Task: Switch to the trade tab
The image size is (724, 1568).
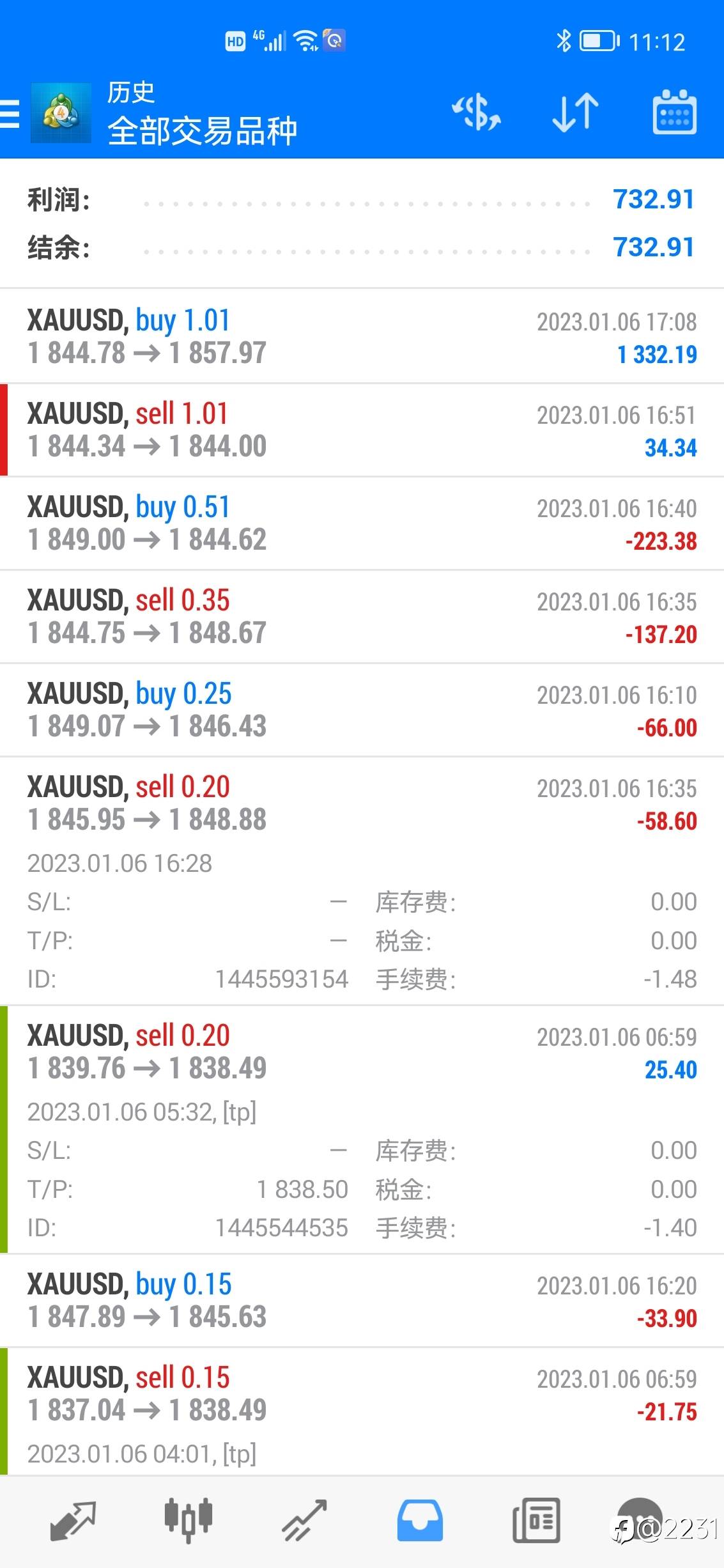Action: [x=304, y=1520]
